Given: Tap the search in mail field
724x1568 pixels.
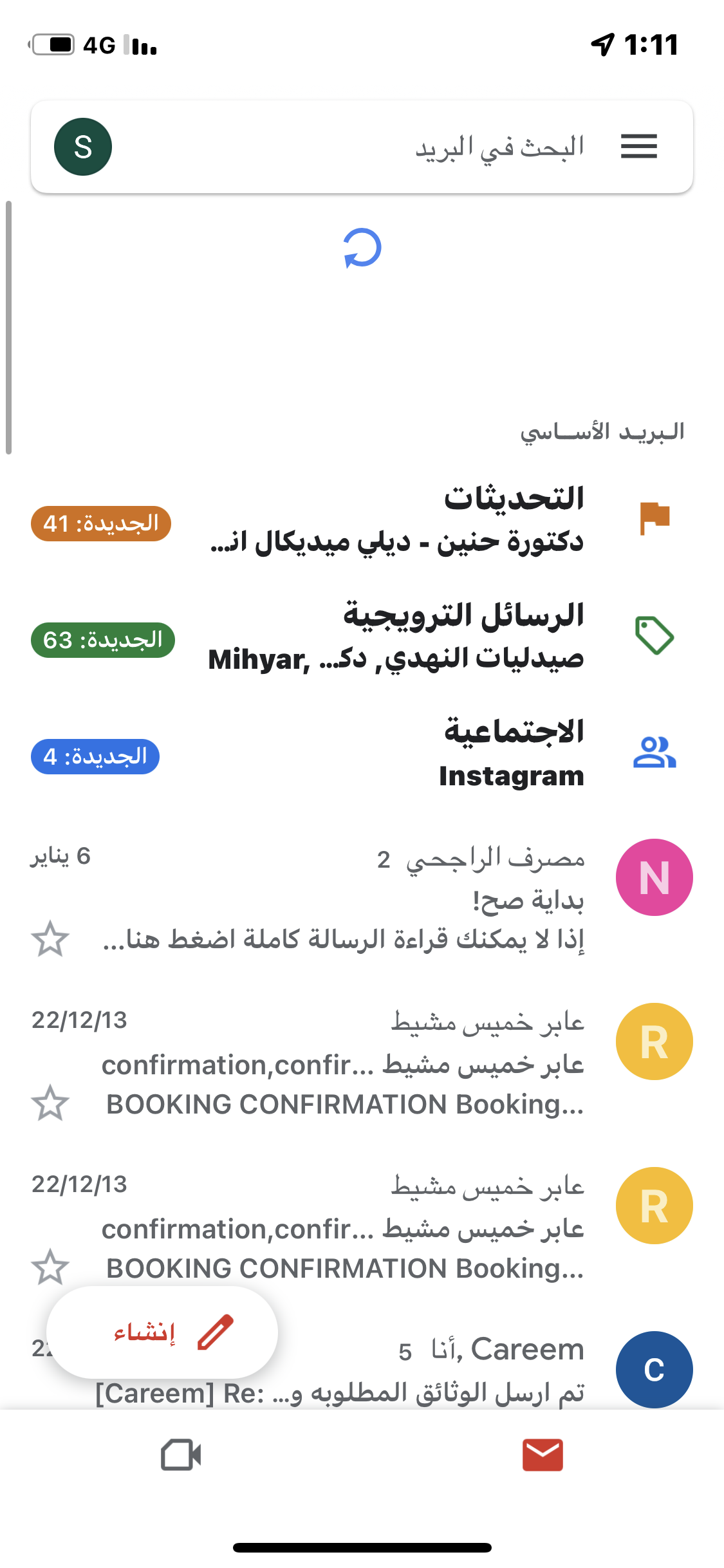Looking at the screenshot, I should coord(450,147).
